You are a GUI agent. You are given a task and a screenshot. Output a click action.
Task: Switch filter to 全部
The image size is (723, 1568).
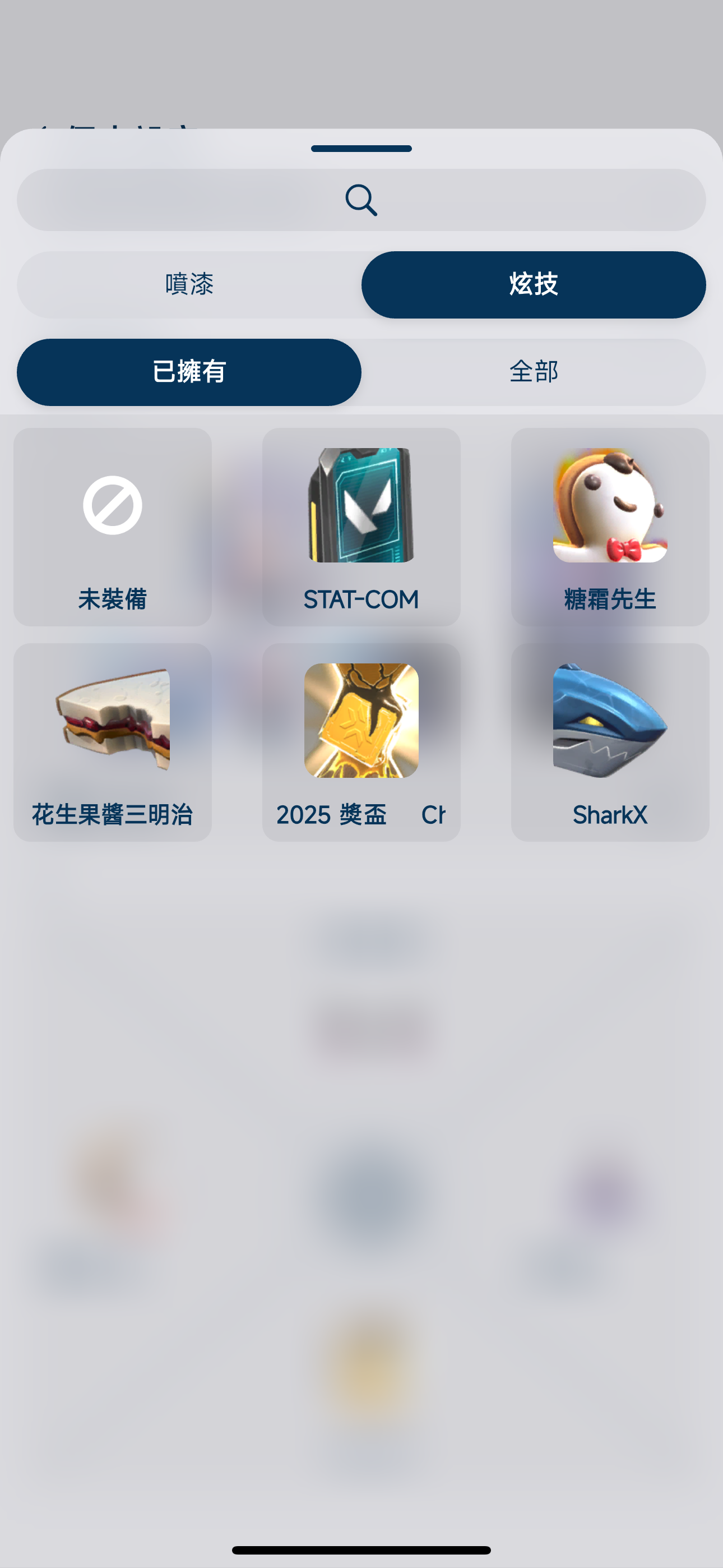(x=533, y=372)
